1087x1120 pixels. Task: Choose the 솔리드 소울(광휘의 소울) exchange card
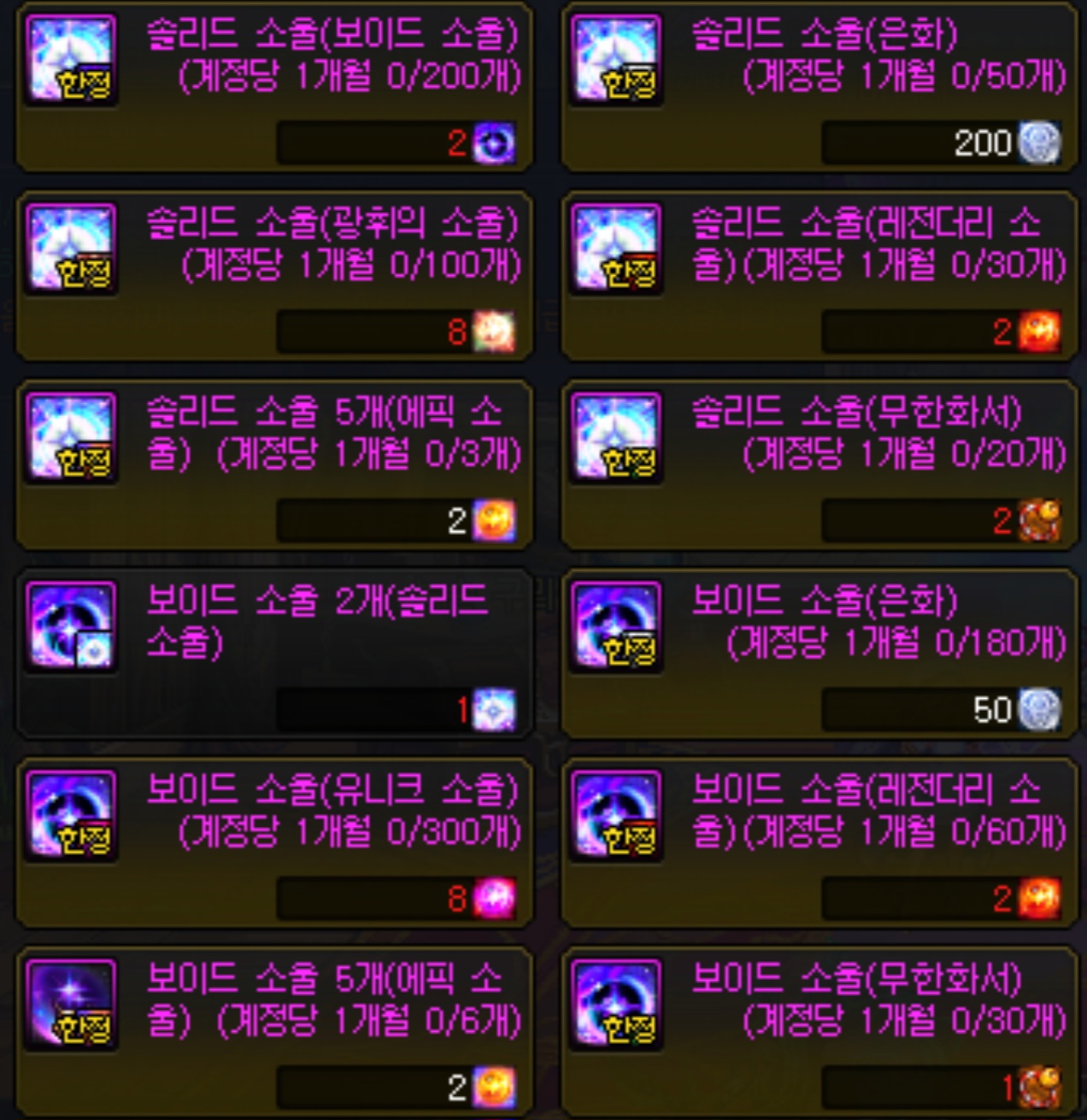tap(273, 275)
